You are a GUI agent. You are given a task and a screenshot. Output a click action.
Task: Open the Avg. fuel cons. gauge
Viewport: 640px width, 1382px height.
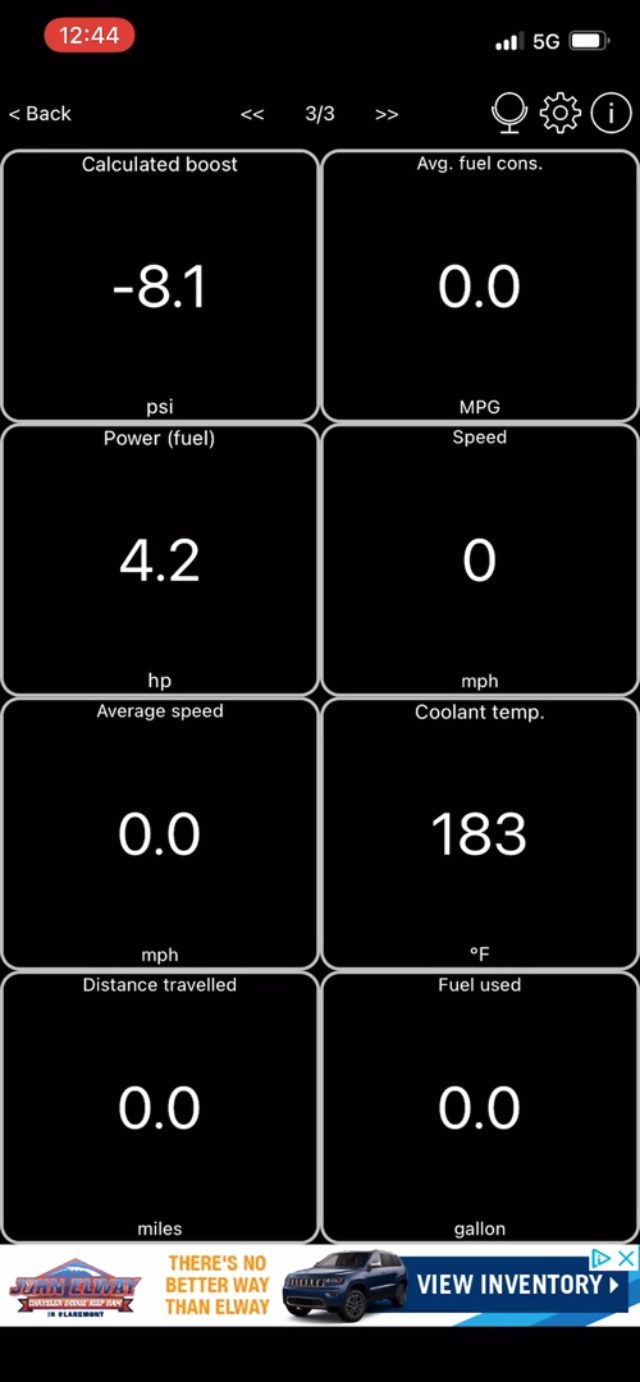click(480, 285)
